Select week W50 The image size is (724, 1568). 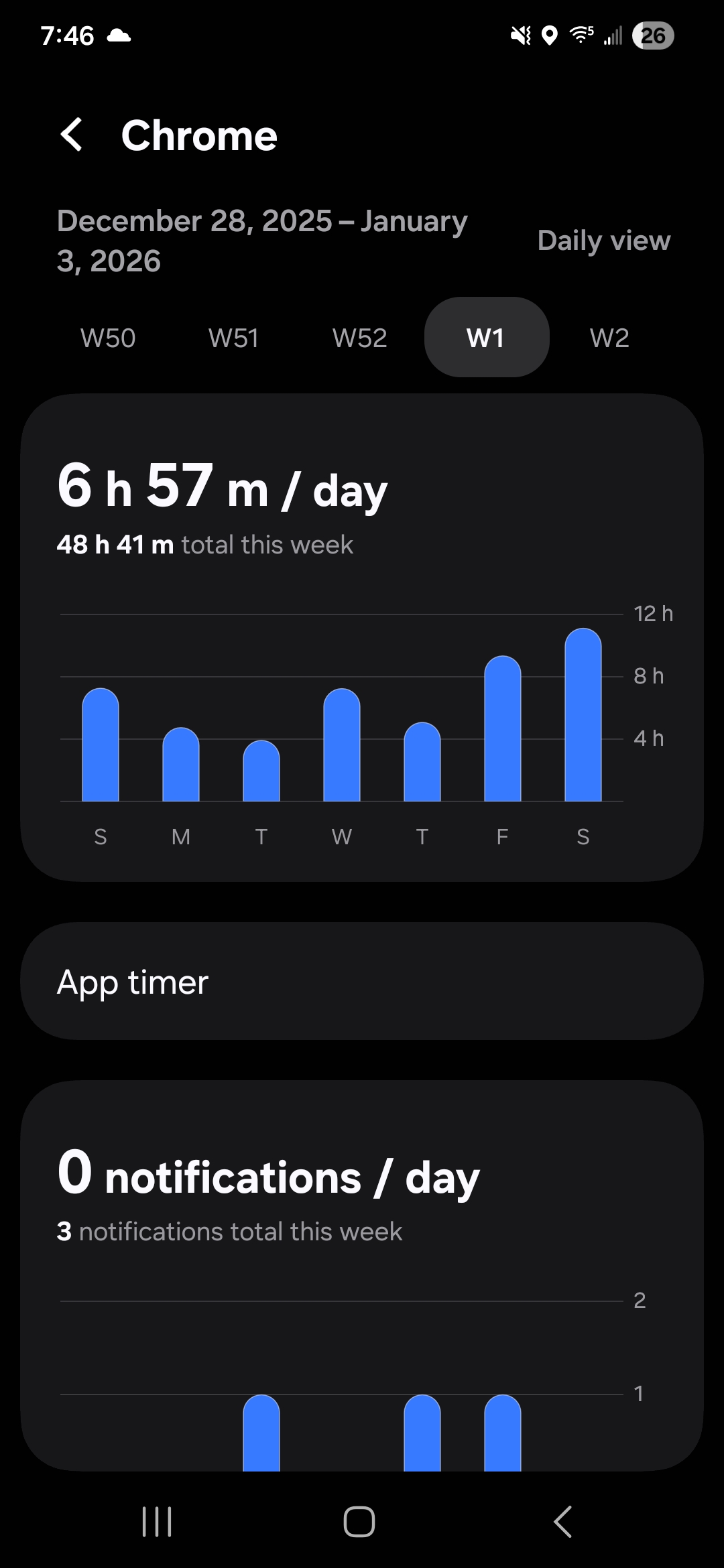108,338
